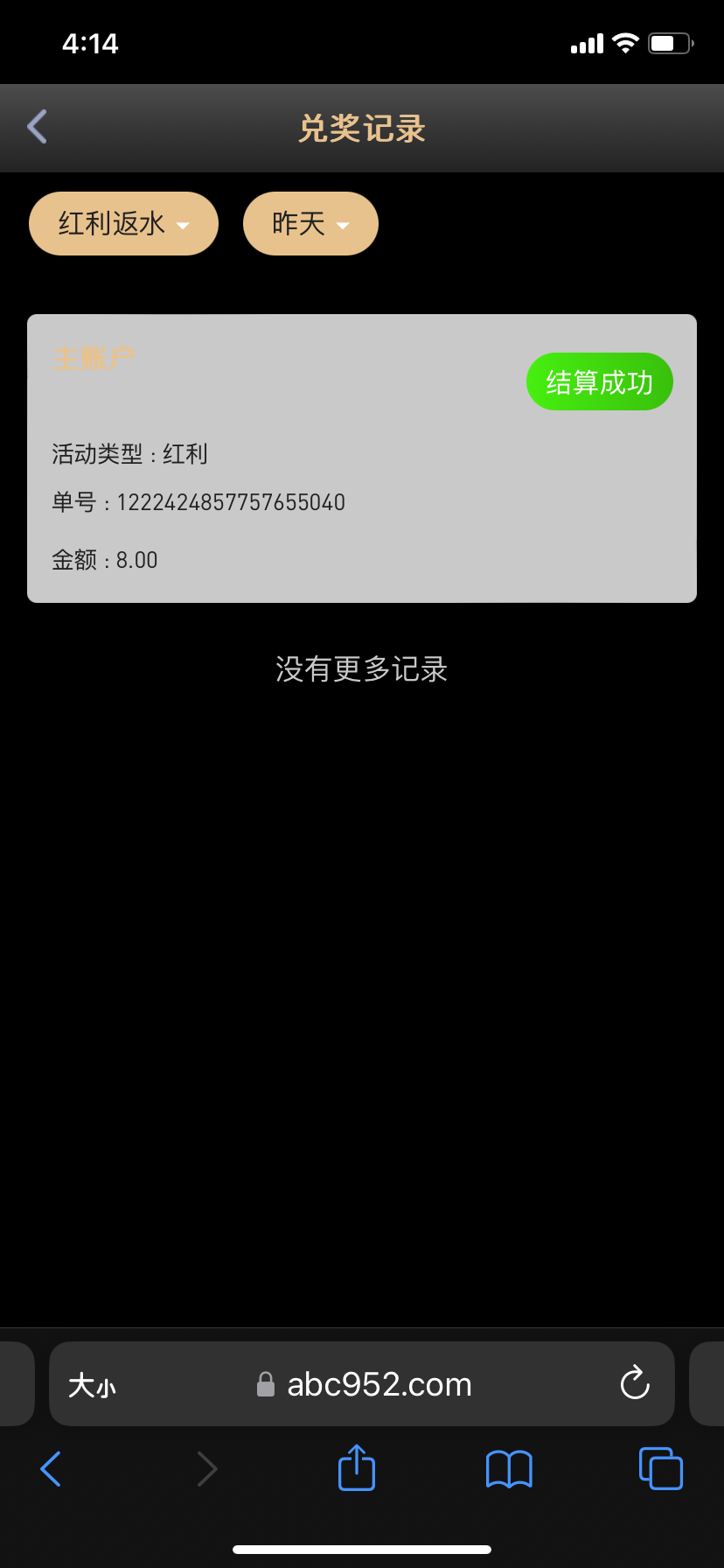
Task: Tap the back chevron in the 兑奖记录 header
Action: (36, 126)
